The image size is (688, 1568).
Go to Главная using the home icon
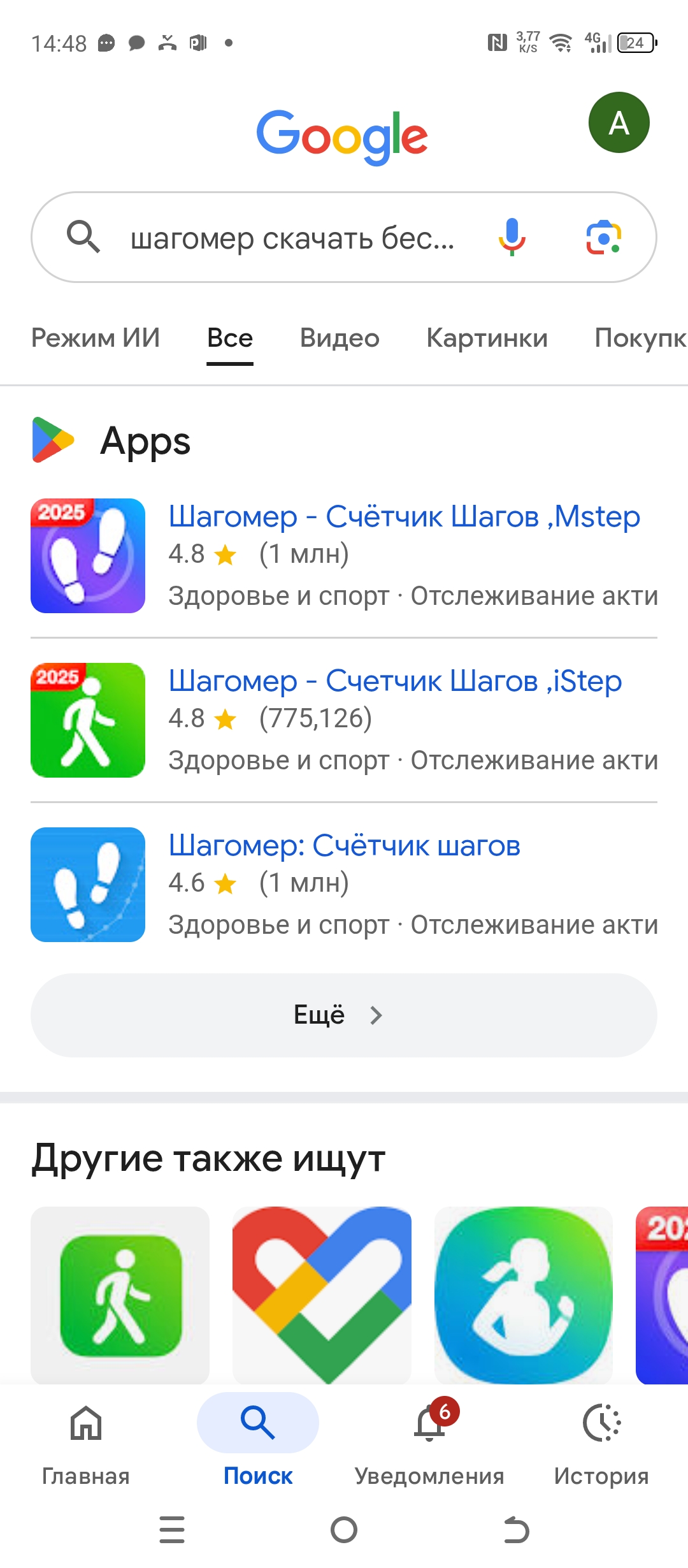click(x=85, y=1423)
